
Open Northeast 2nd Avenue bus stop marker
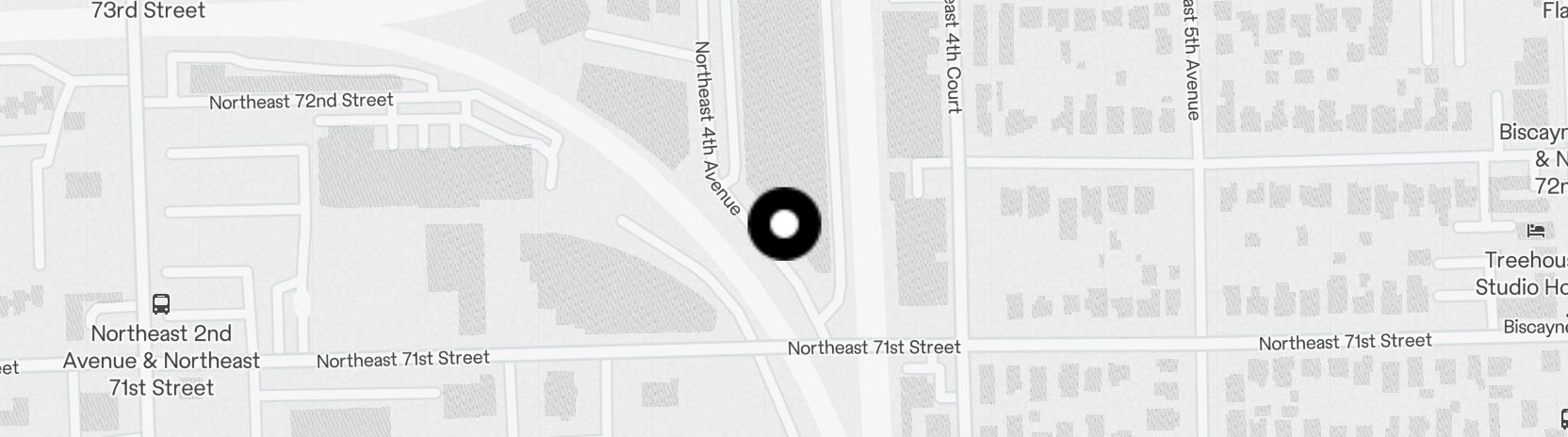pos(161,304)
